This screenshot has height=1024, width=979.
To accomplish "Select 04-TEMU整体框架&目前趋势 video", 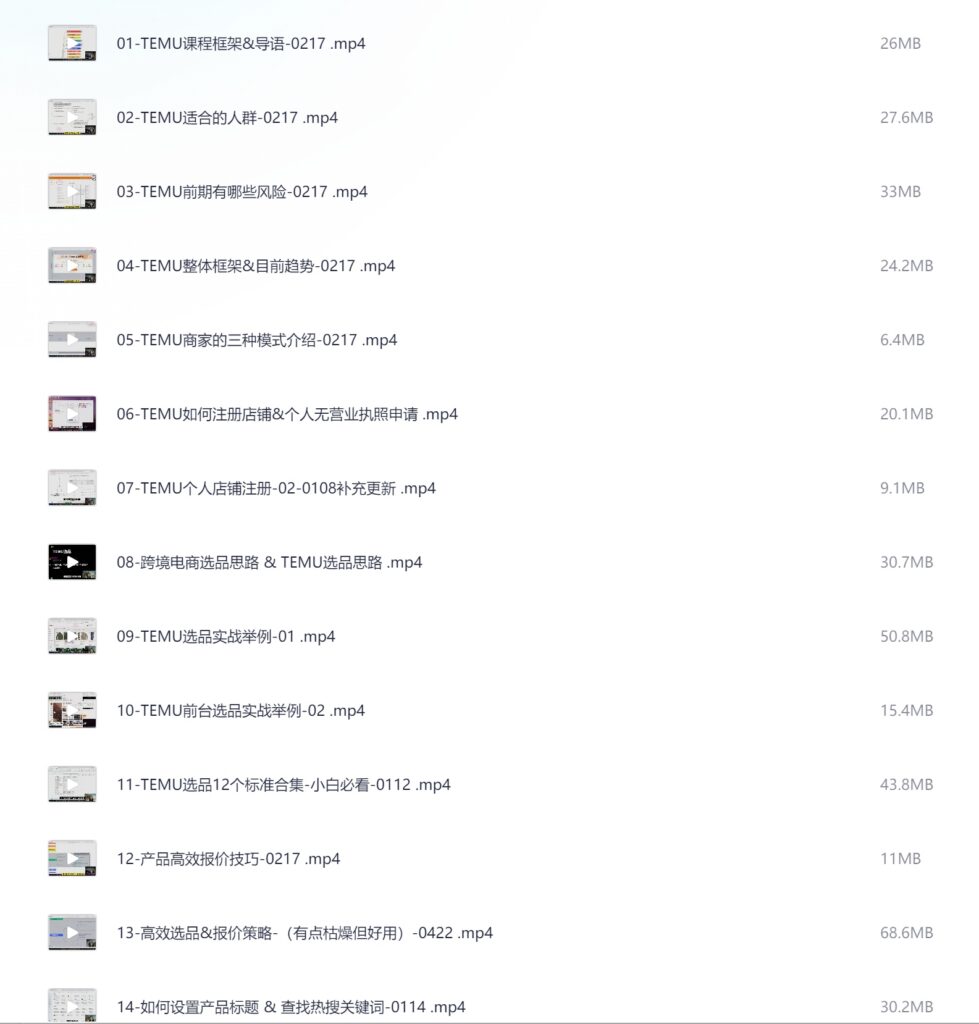I will pos(255,266).
